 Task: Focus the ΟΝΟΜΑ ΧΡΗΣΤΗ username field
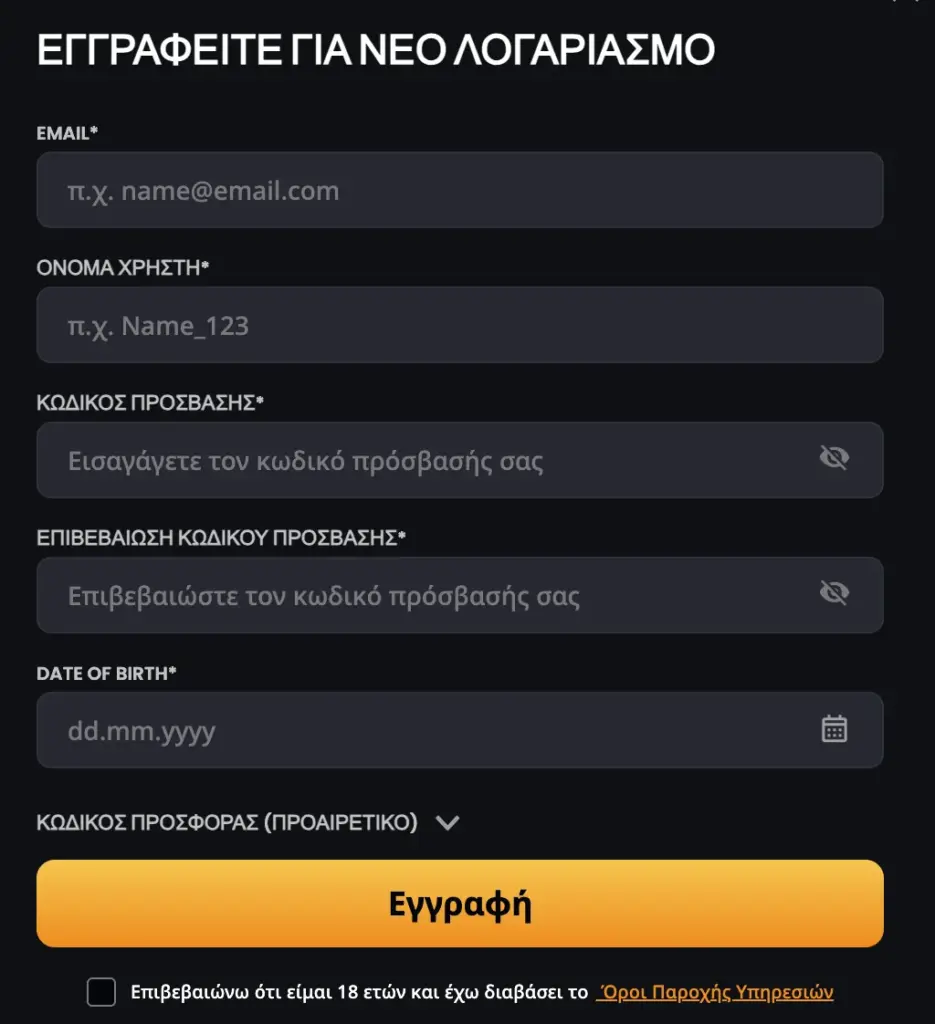click(459, 325)
